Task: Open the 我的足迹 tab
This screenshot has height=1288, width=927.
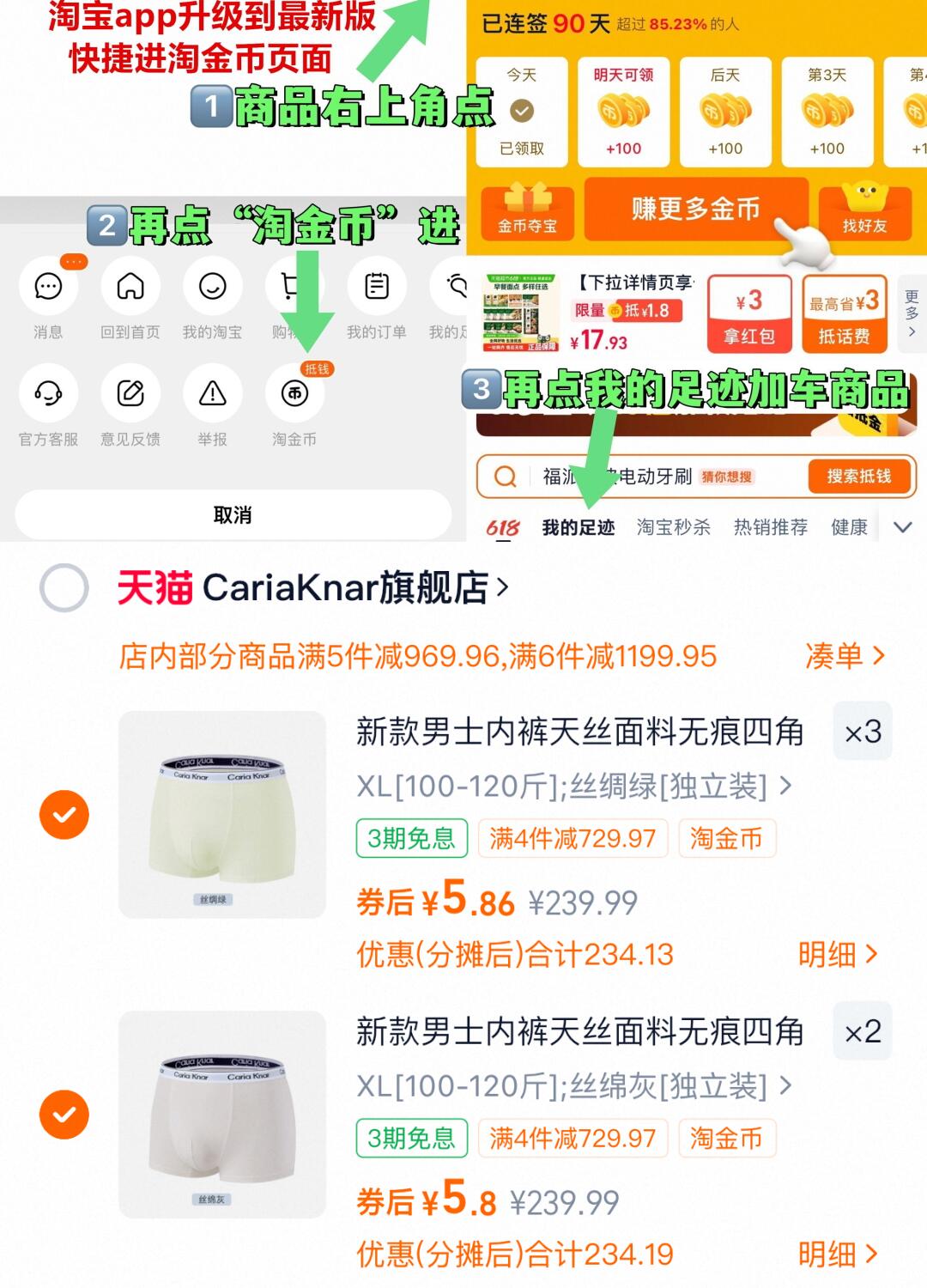Action: pos(580,528)
